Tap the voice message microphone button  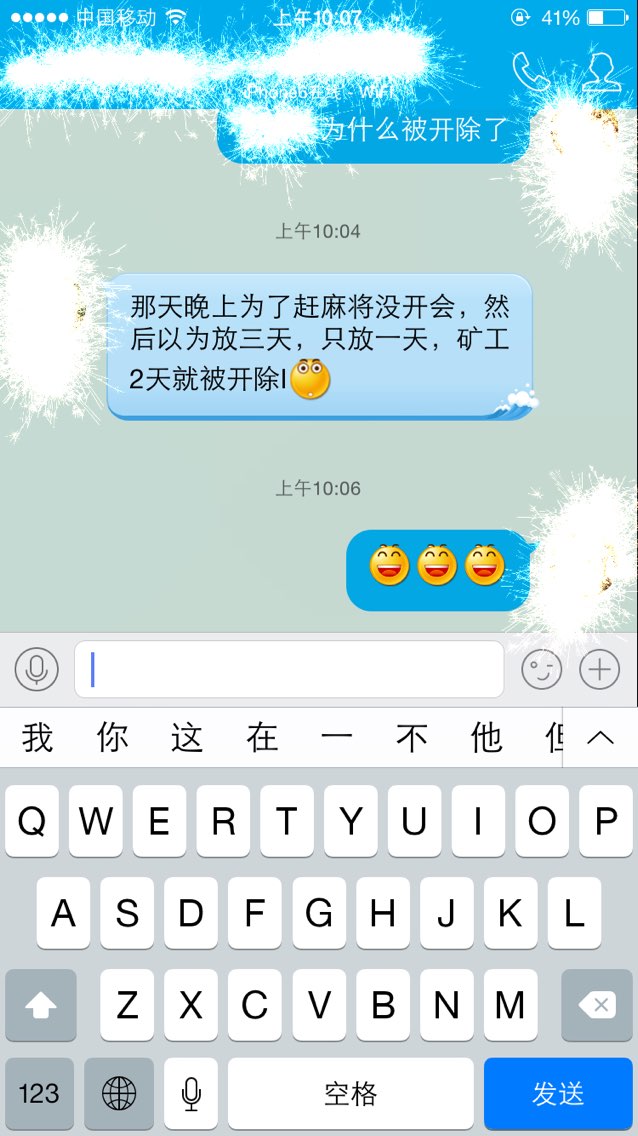[x=36, y=669]
